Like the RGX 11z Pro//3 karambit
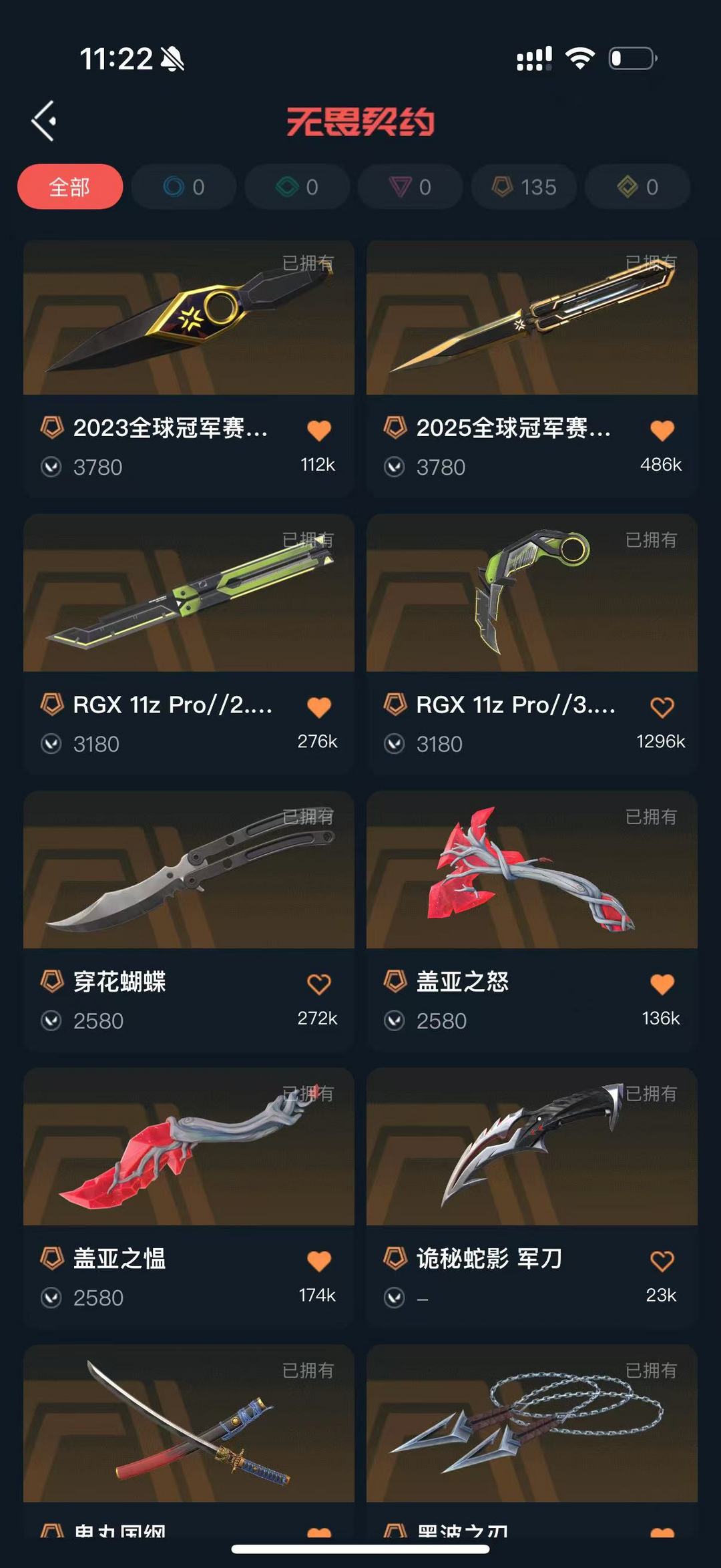 662,707
